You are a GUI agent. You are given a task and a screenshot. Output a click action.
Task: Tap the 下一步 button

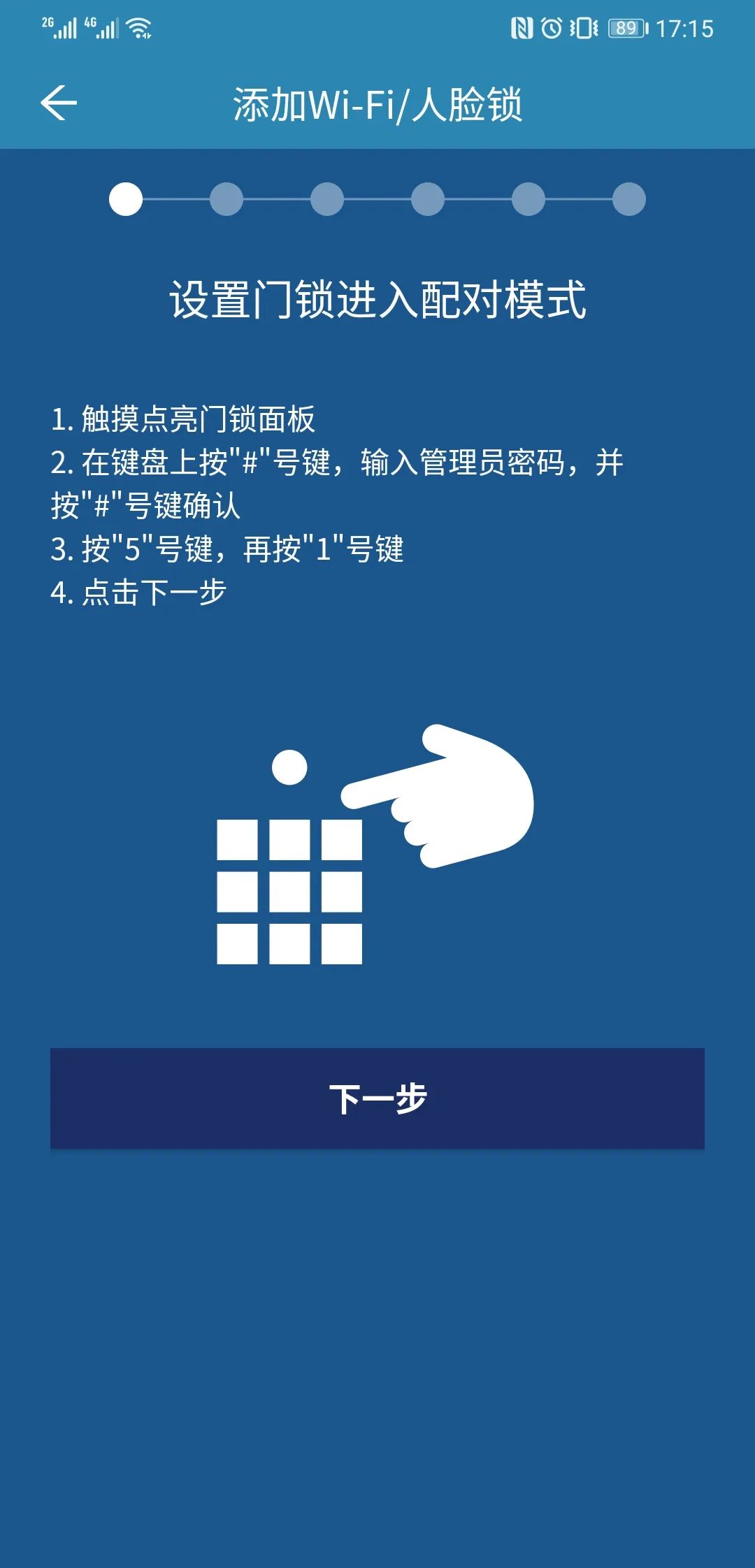pos(377,1098)
